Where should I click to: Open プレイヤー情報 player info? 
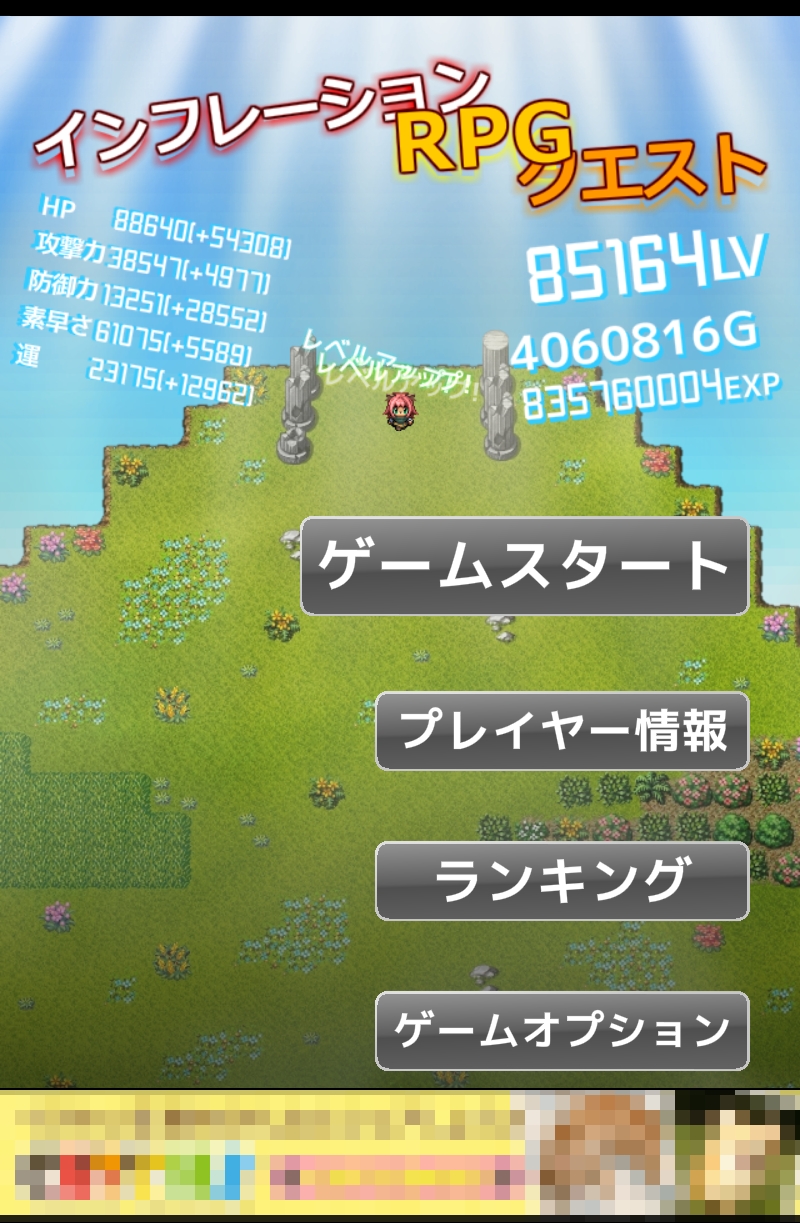coord(562,731)
